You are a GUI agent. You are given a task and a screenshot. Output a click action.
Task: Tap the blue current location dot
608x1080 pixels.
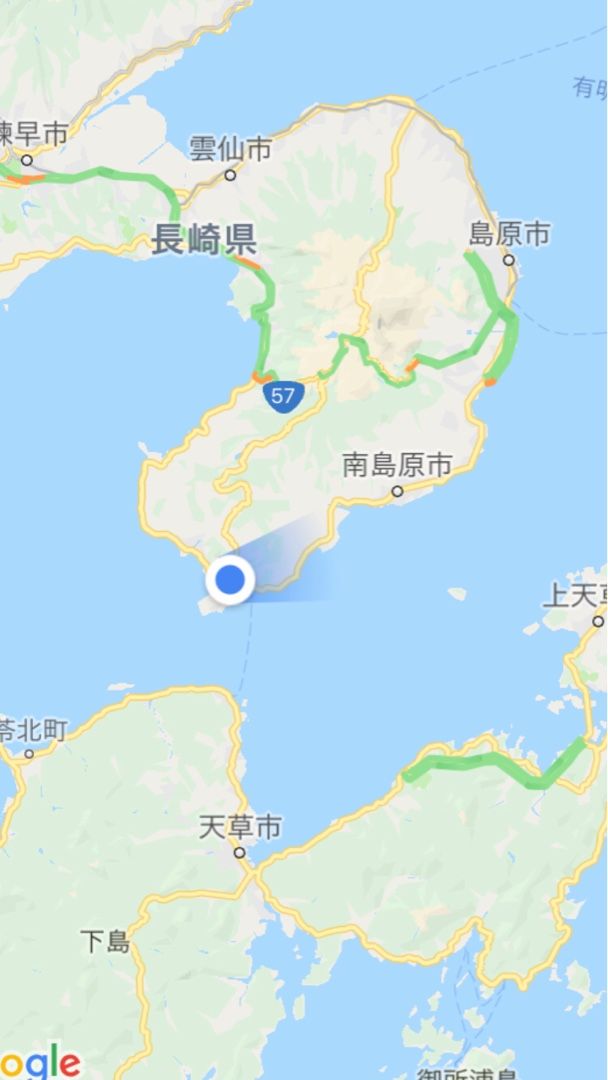(231, 579)
